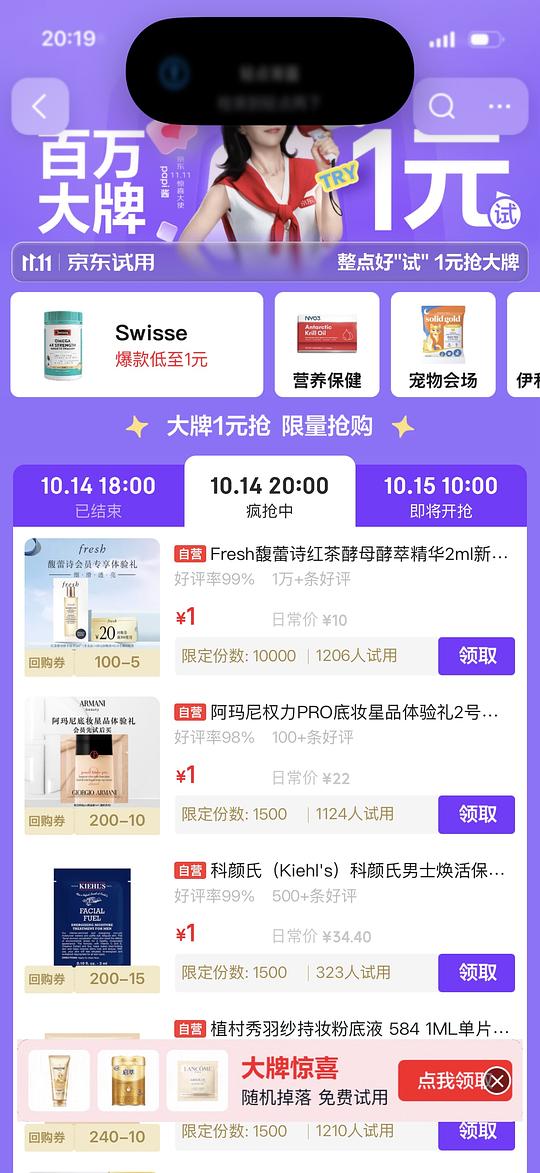This screenshot has width=540, height=1173.
Task: Open the three-dot overflow menu
Action: (x=499, y=106)
